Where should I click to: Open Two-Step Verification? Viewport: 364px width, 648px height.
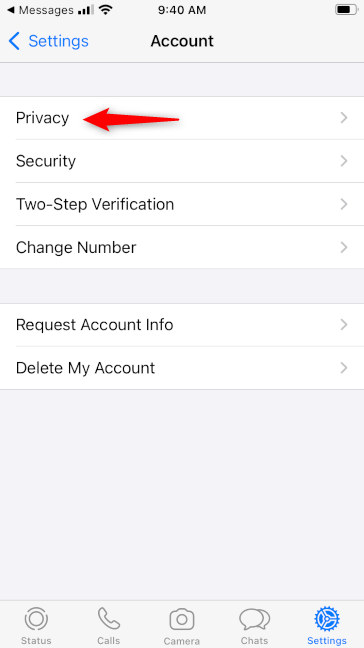click(x=182, y=204)
